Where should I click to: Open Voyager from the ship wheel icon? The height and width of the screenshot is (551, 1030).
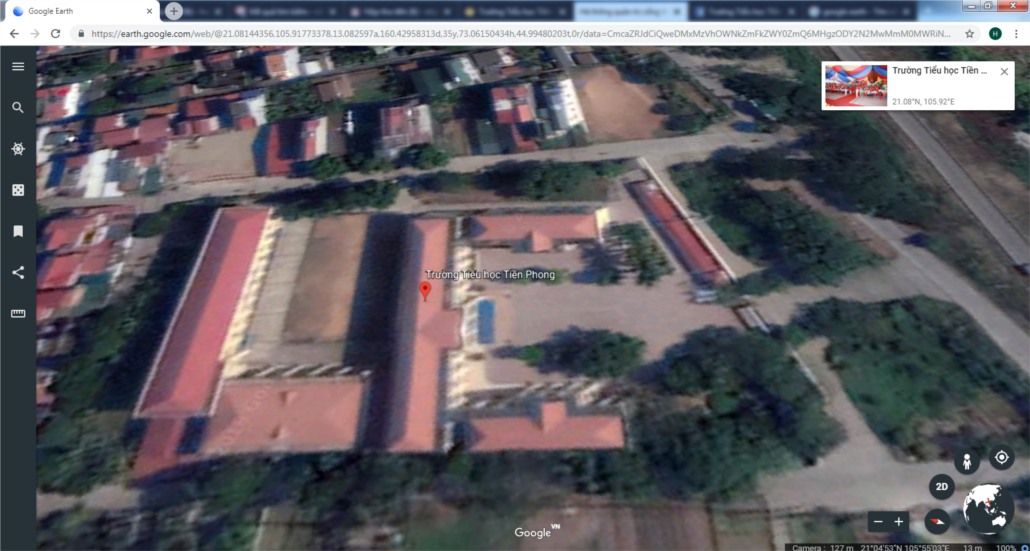pyautogui.click(x=18, y=148)
